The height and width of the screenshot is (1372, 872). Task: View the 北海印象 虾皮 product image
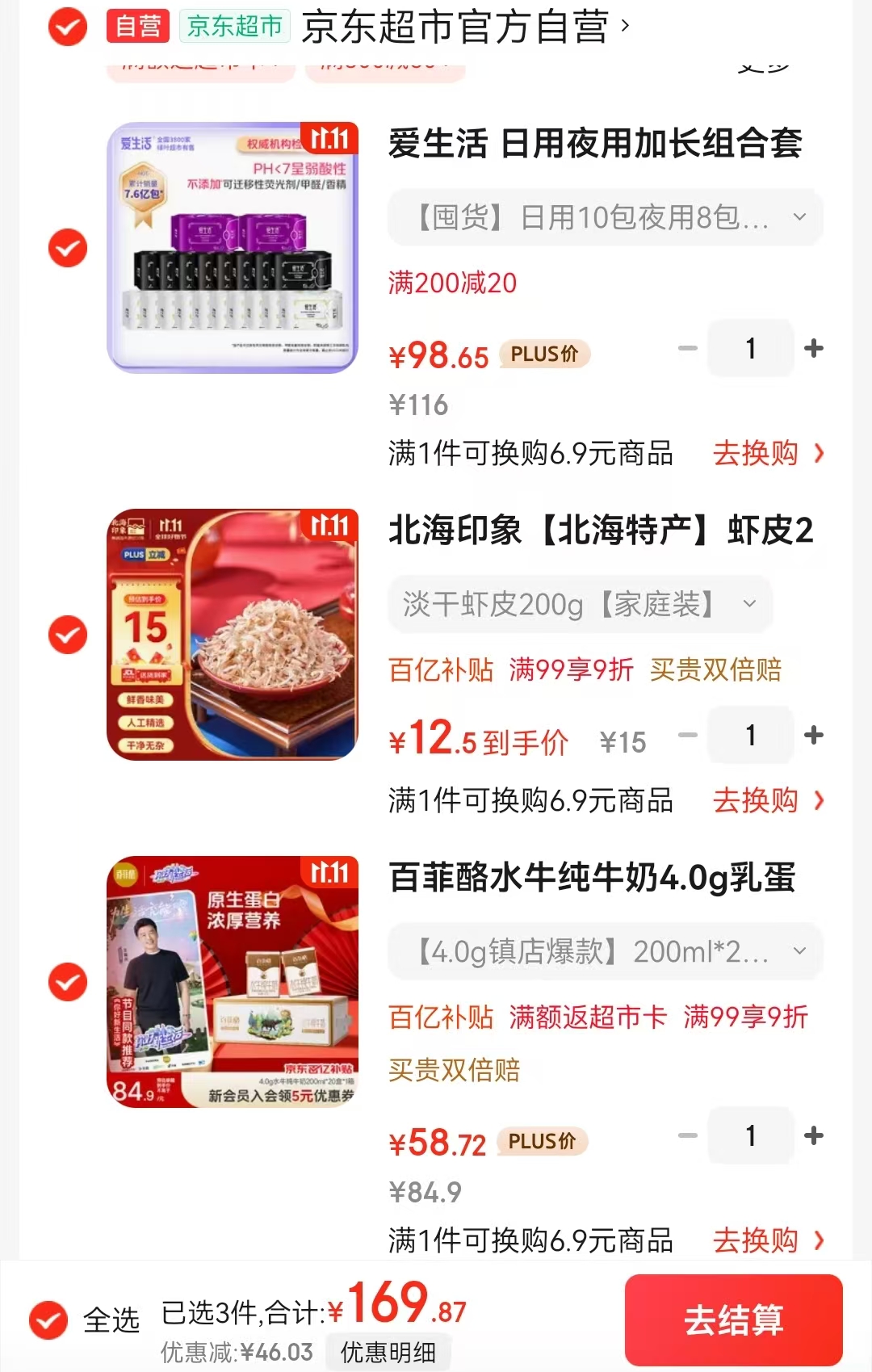[x=233, y=635]
